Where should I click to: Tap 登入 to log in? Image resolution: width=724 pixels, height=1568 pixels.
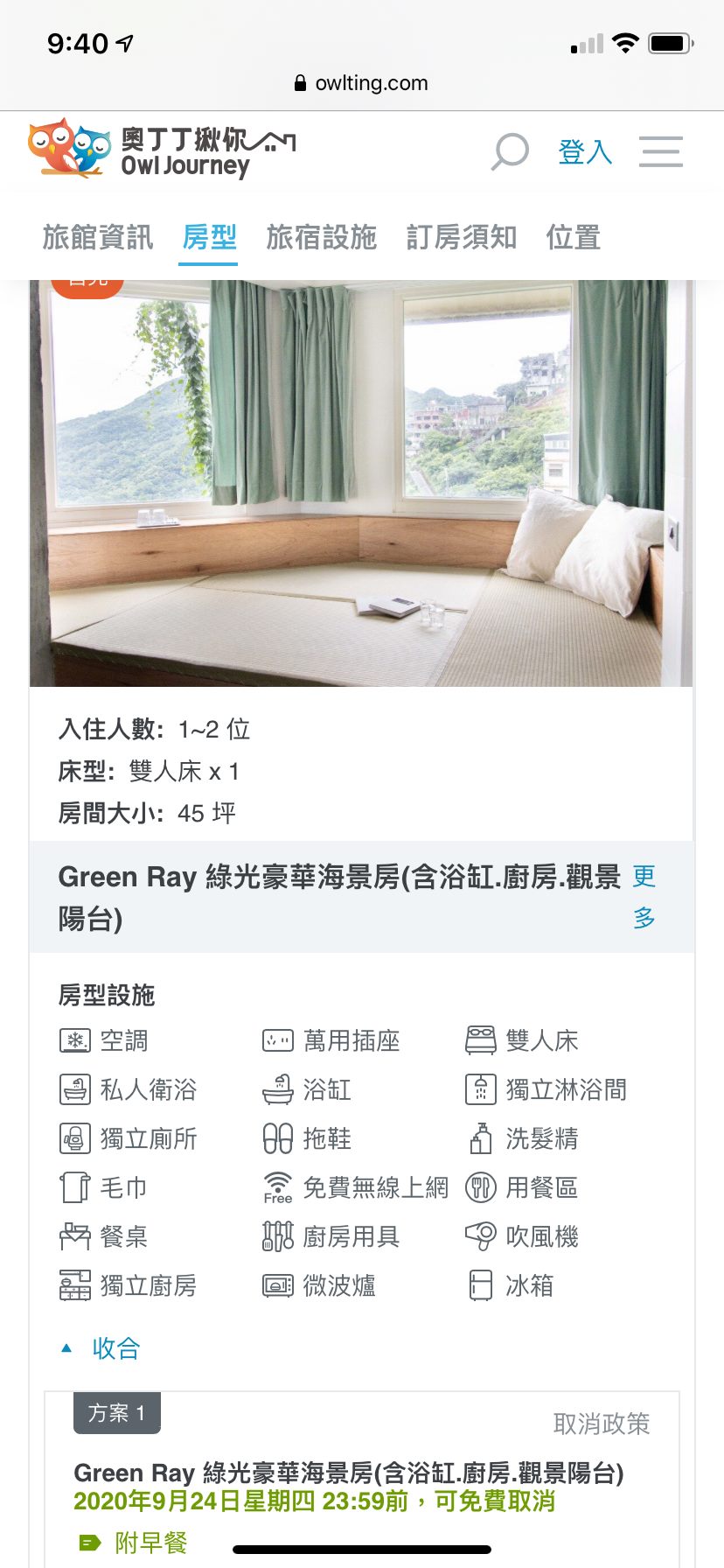pos(585,152)
